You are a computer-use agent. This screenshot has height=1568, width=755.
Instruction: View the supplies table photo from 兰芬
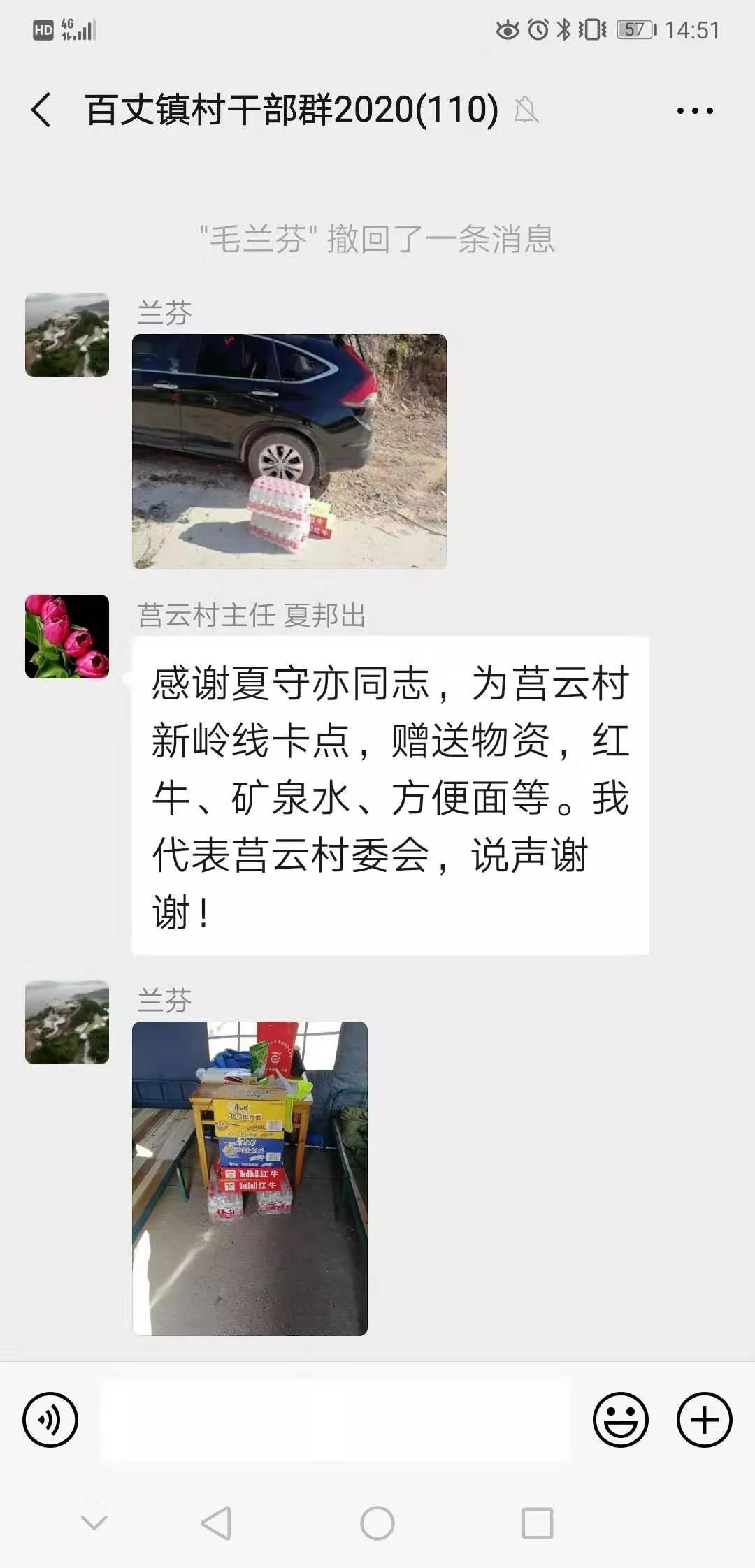coord(250,1178)
